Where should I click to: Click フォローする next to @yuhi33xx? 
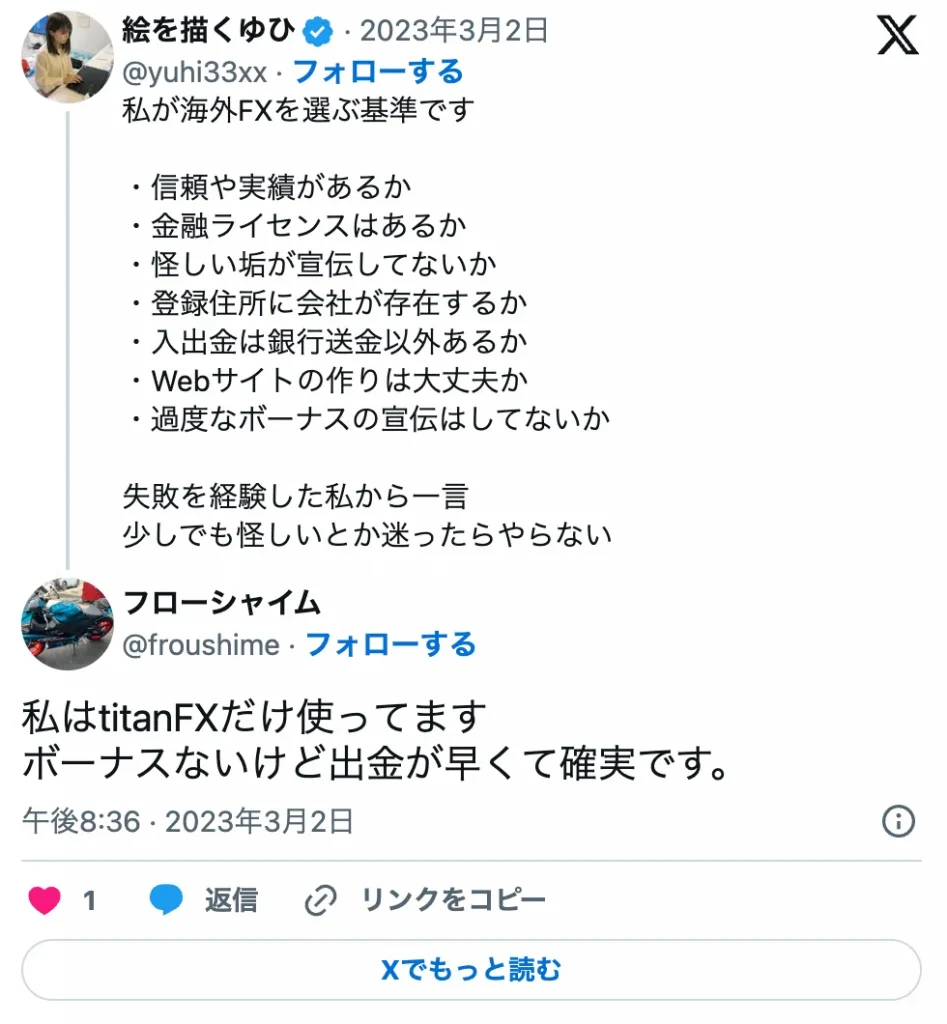pyautogui.click(x=382, y=71)
